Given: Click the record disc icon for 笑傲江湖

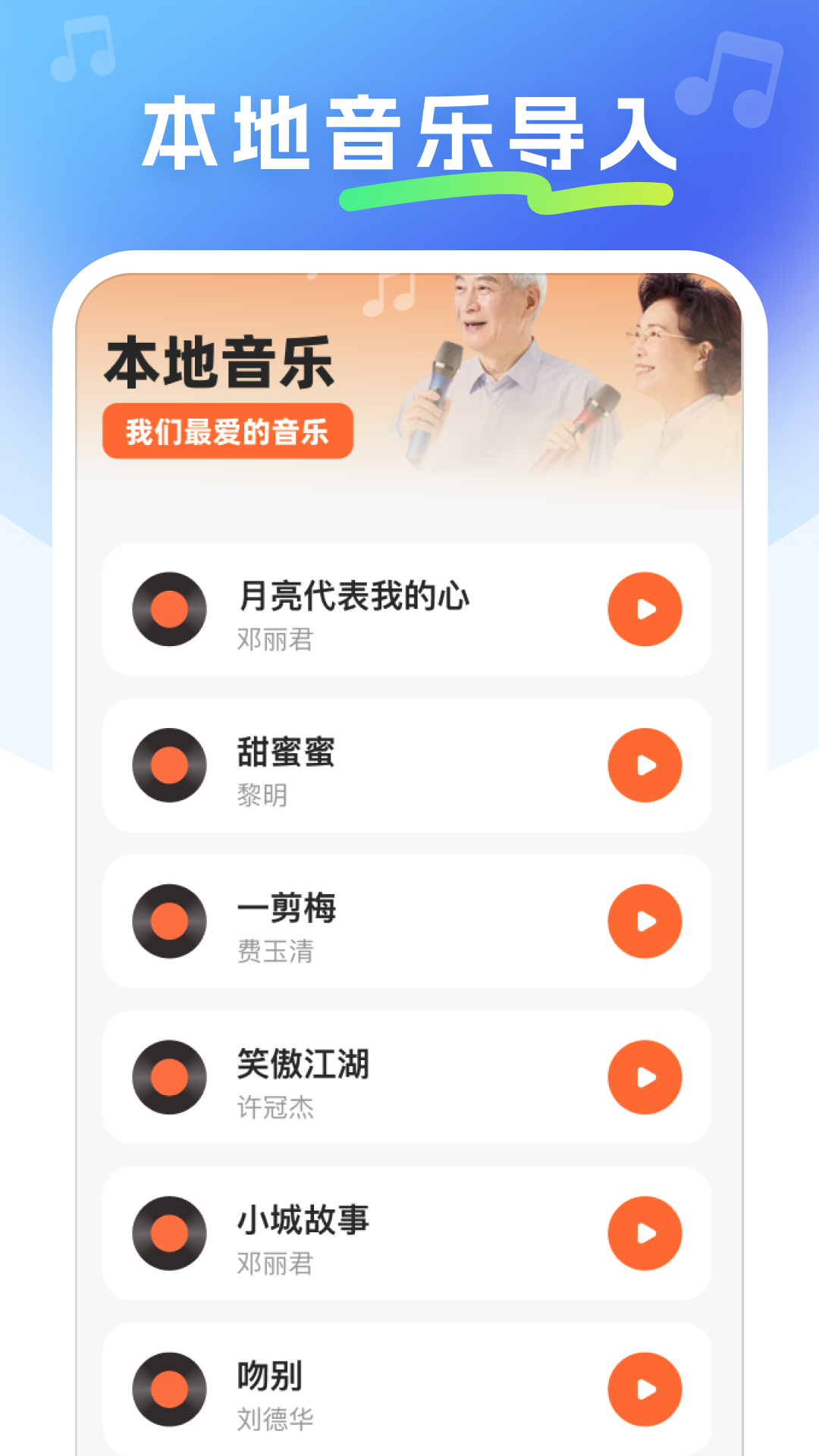Looking at the screenshot, I should 169,1080.
